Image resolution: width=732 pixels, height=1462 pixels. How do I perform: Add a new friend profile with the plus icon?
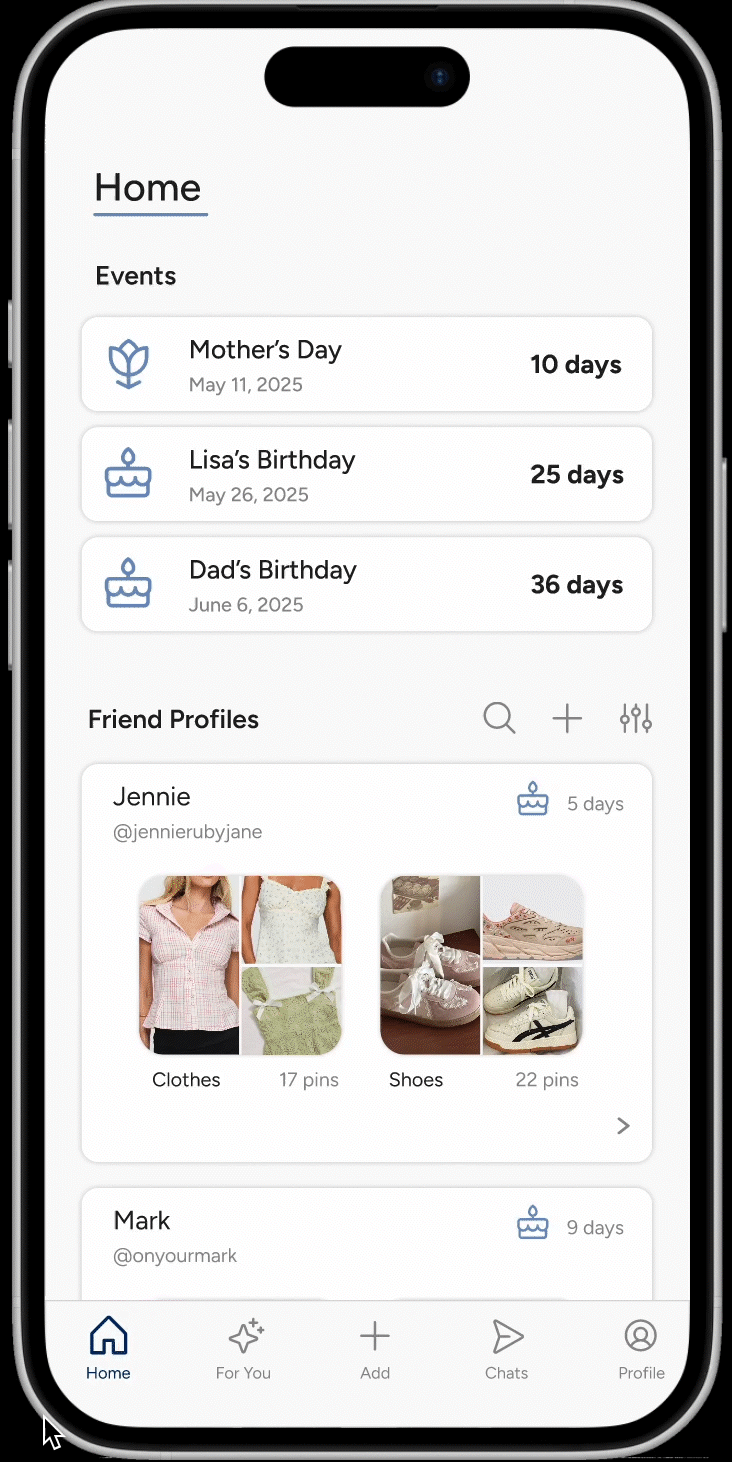click(x=567, y=718)
